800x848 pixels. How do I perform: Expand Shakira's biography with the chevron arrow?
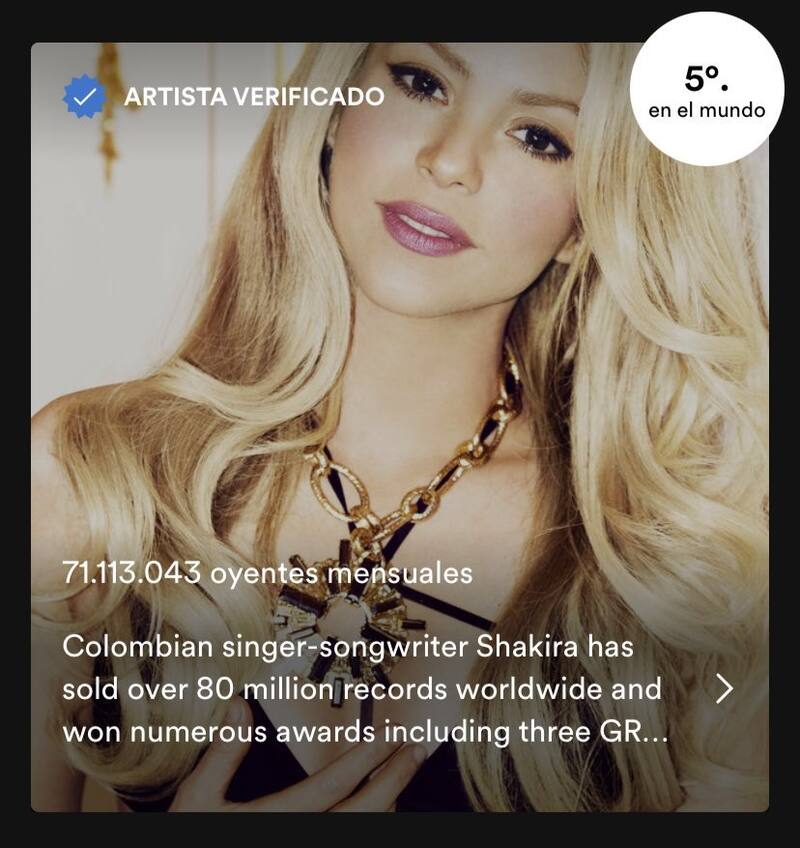pos(725,689)
